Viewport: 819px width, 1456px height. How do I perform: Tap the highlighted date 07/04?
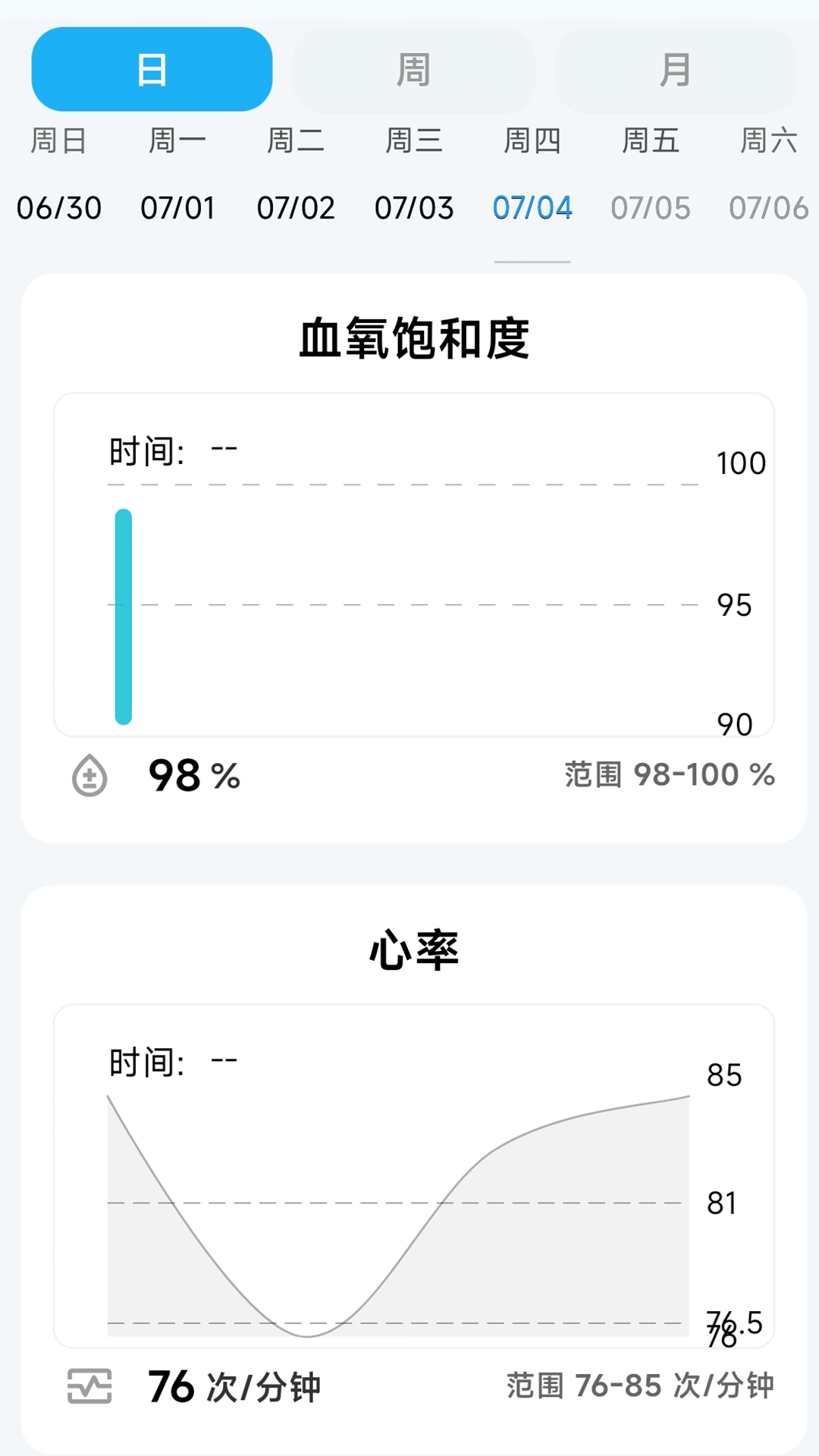pos(531,208)
